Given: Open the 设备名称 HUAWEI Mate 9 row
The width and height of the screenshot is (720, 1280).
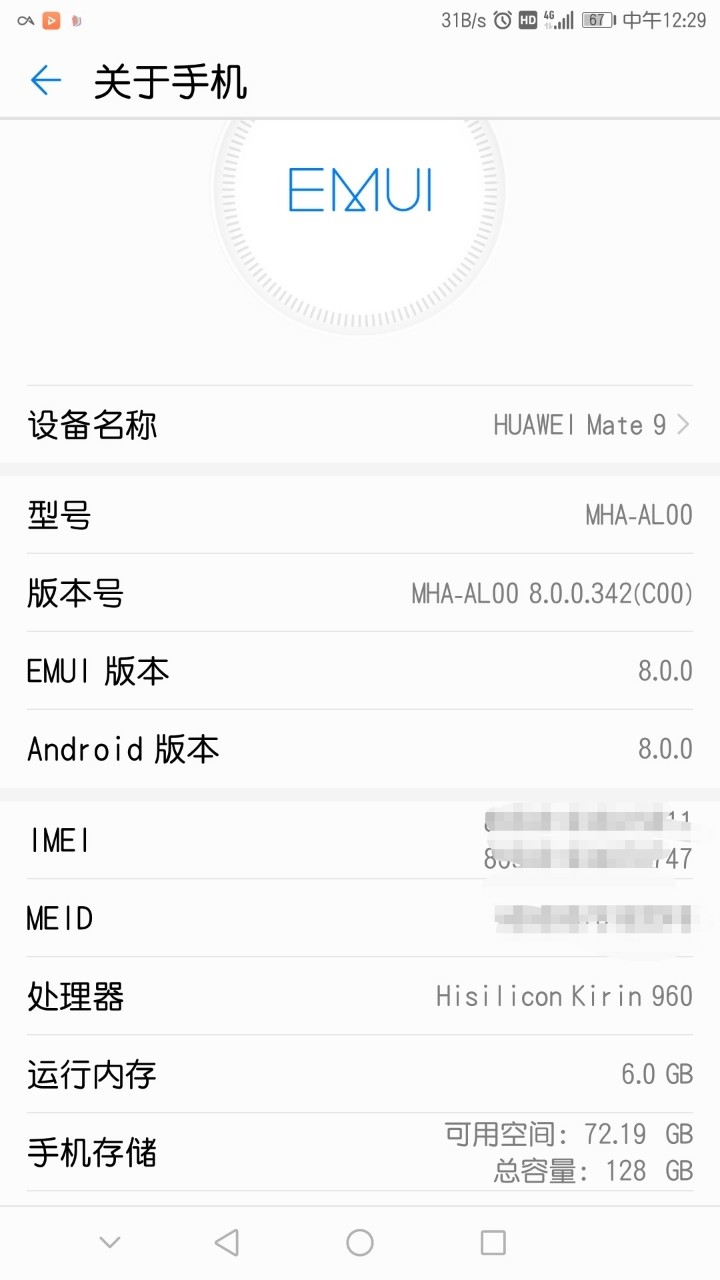Looking at the screenshot, I should (360, 425).
